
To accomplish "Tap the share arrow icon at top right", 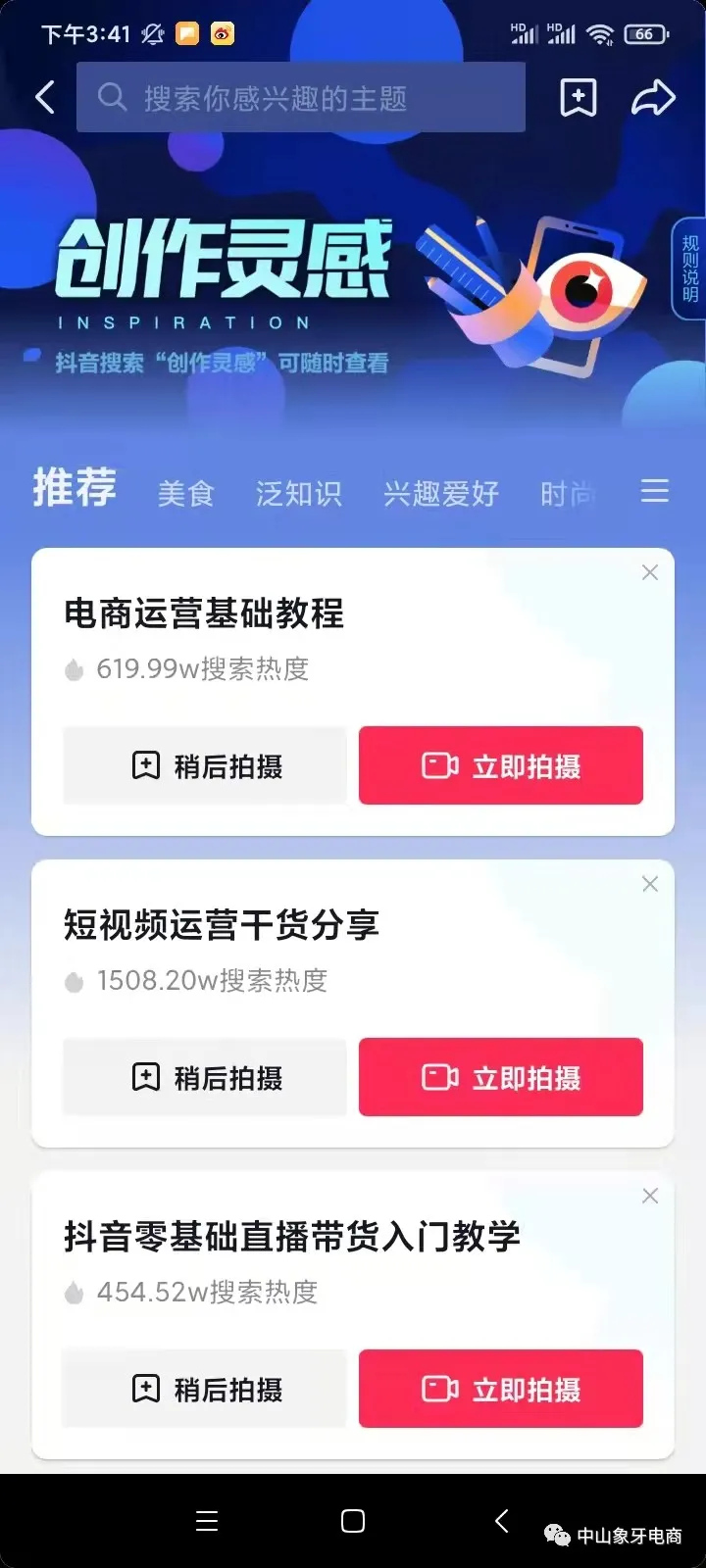I will point(652,97).
